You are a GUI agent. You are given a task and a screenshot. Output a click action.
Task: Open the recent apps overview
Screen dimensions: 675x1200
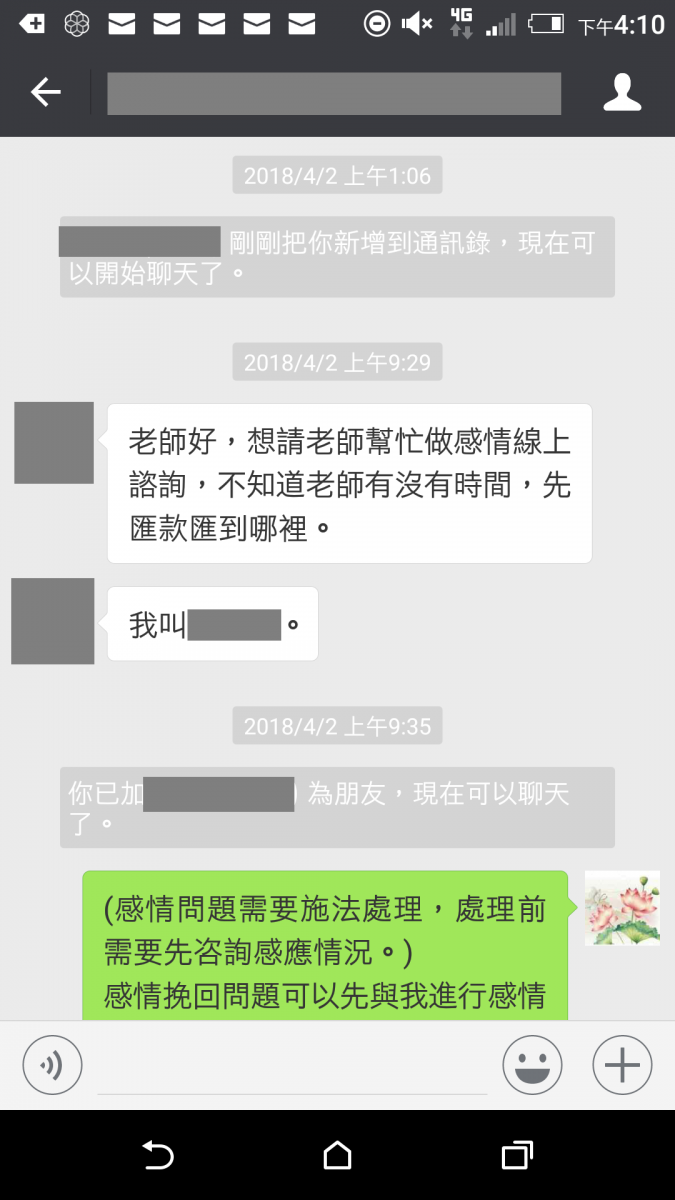516,1156
